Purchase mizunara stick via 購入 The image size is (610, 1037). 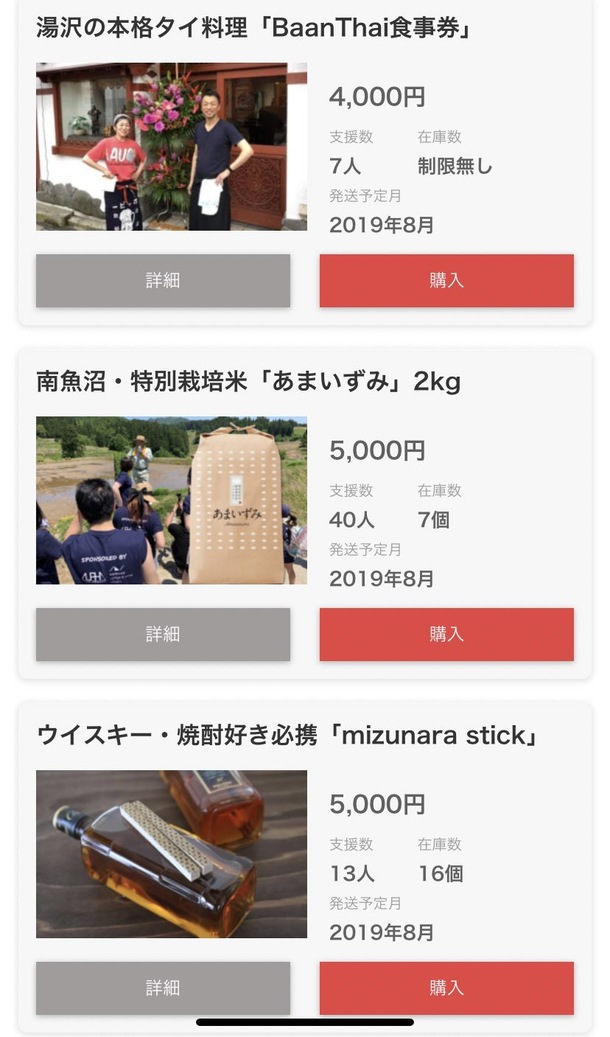pos(446,988)
